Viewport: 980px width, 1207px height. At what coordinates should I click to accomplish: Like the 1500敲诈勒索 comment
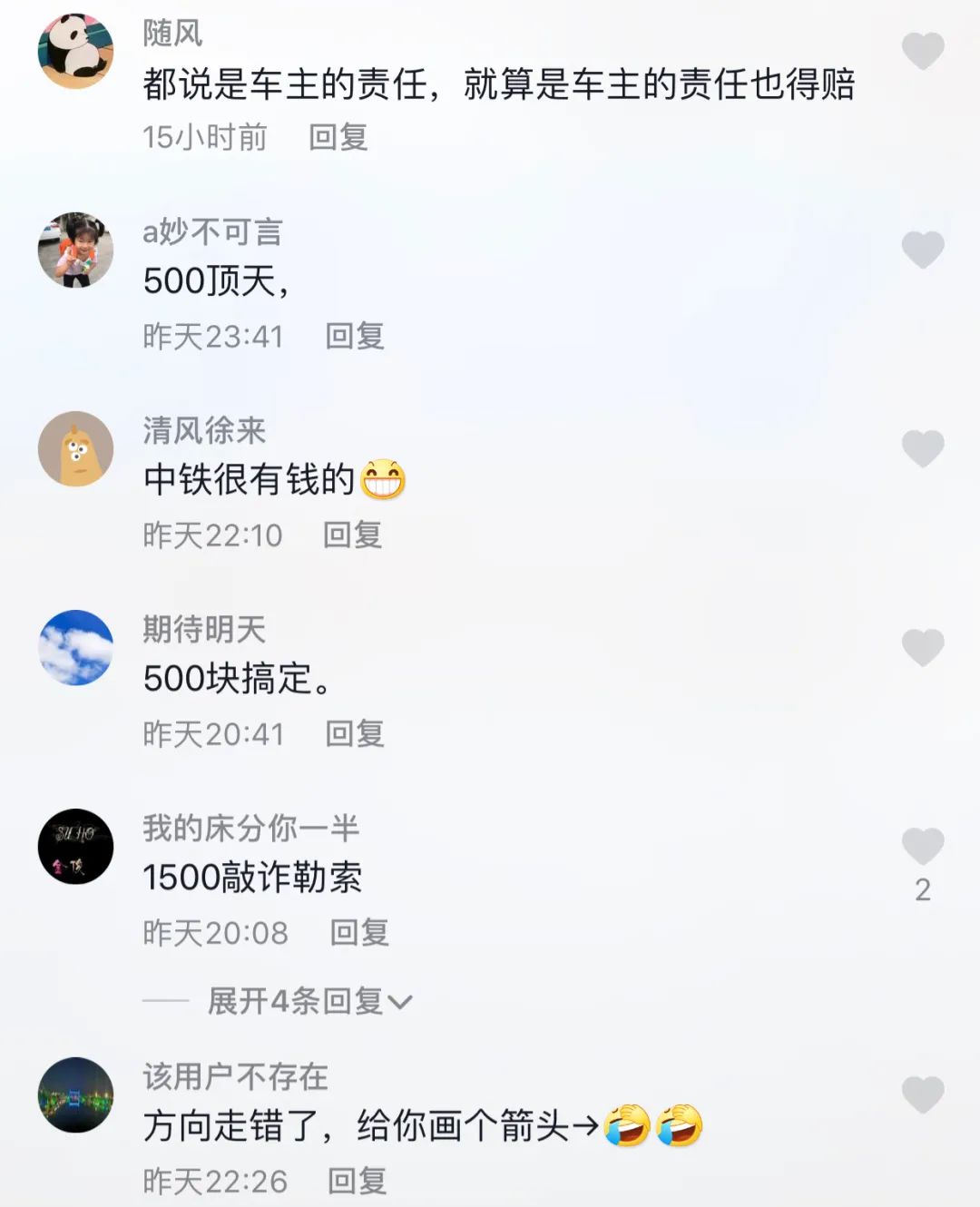click(922, 846)
